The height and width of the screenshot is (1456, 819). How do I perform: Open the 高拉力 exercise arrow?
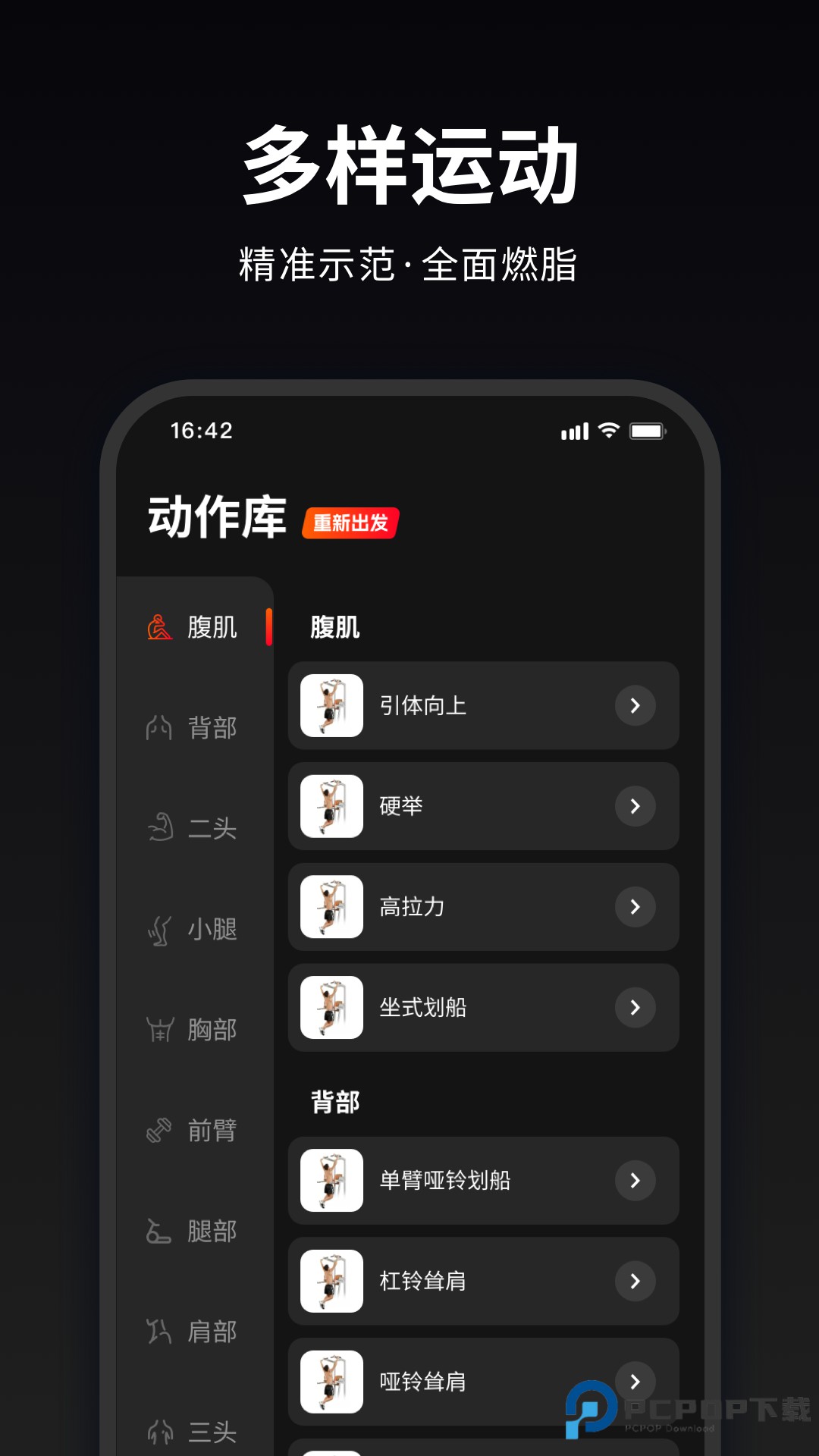pos(635,907)
